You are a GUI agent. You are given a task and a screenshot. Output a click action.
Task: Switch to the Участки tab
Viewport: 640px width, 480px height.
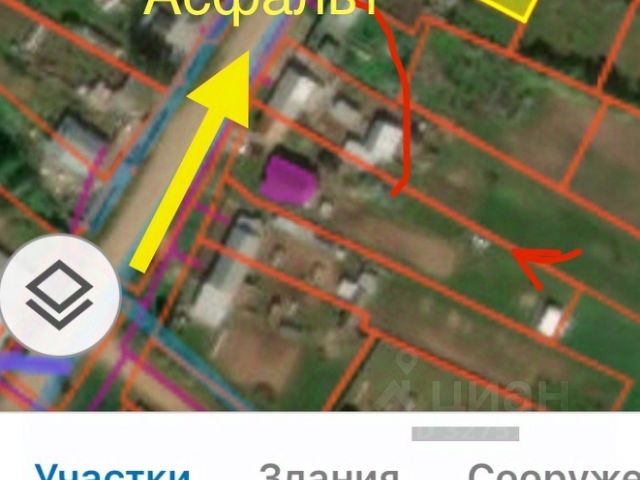click(x=112, y=470)
